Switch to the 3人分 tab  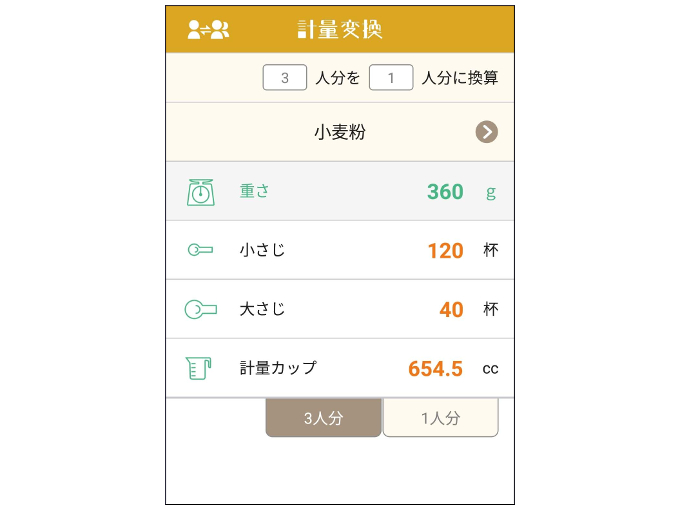click(x=323, y=418)
